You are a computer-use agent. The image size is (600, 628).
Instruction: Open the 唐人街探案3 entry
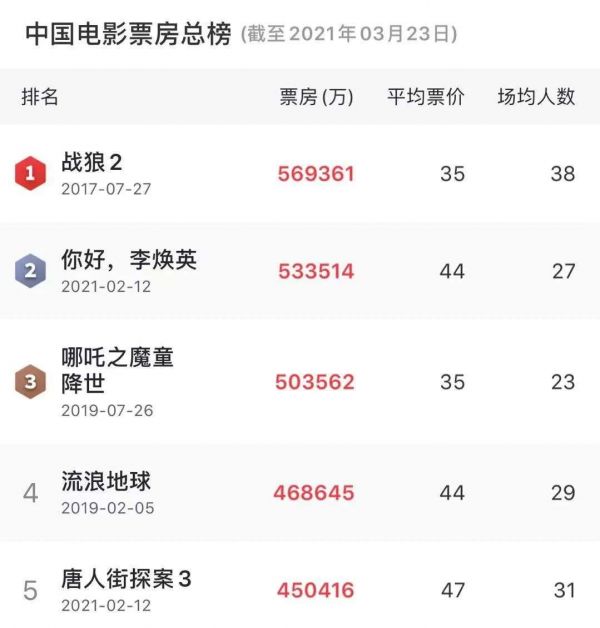(125, 579)
